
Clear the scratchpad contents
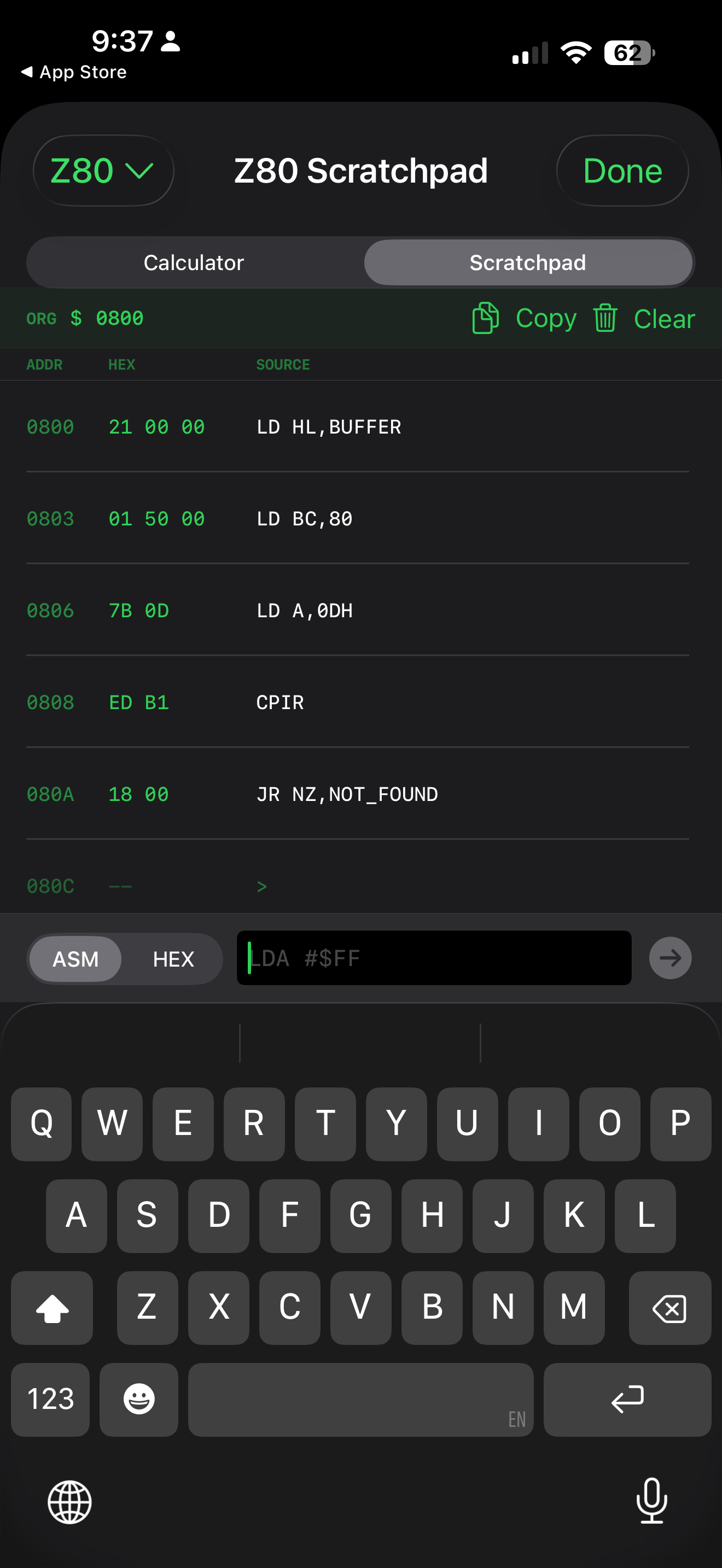tap(644, 318)
